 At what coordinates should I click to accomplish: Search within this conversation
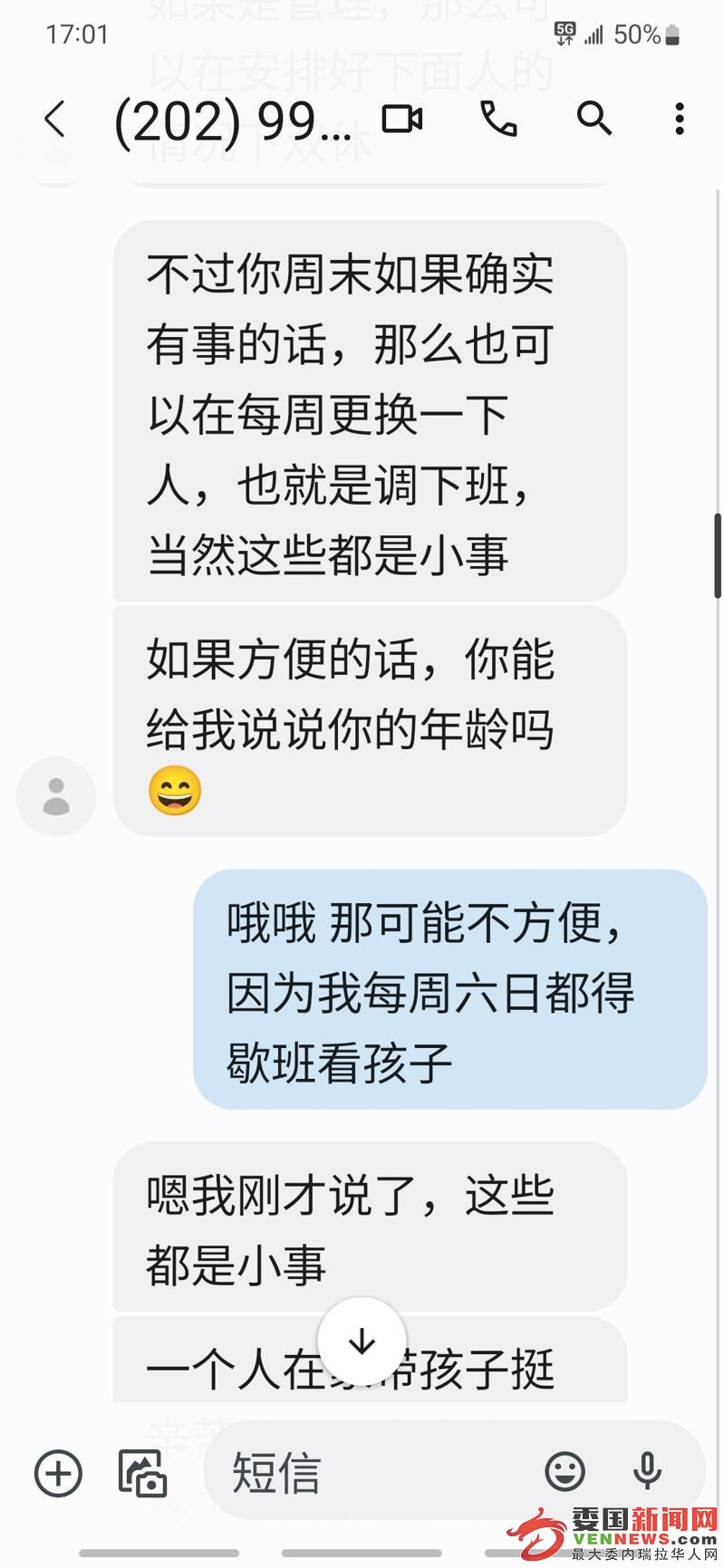594,119
